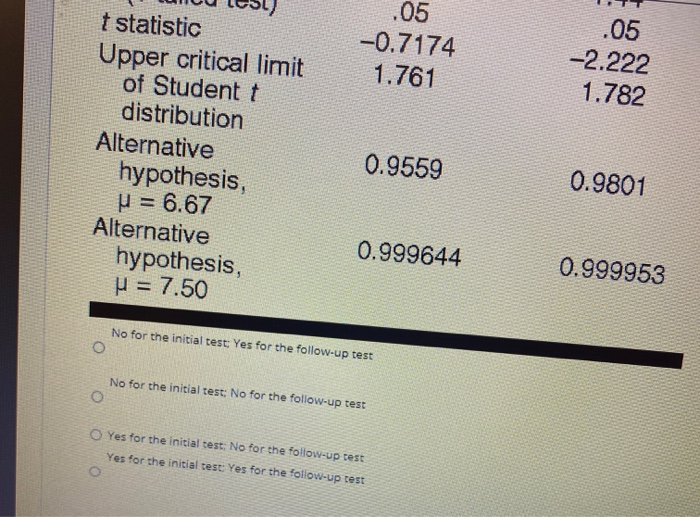Choose 'No for initial; No for follow-up' answer
This screenshot has width=700, height=517.
tap(95, 398)
